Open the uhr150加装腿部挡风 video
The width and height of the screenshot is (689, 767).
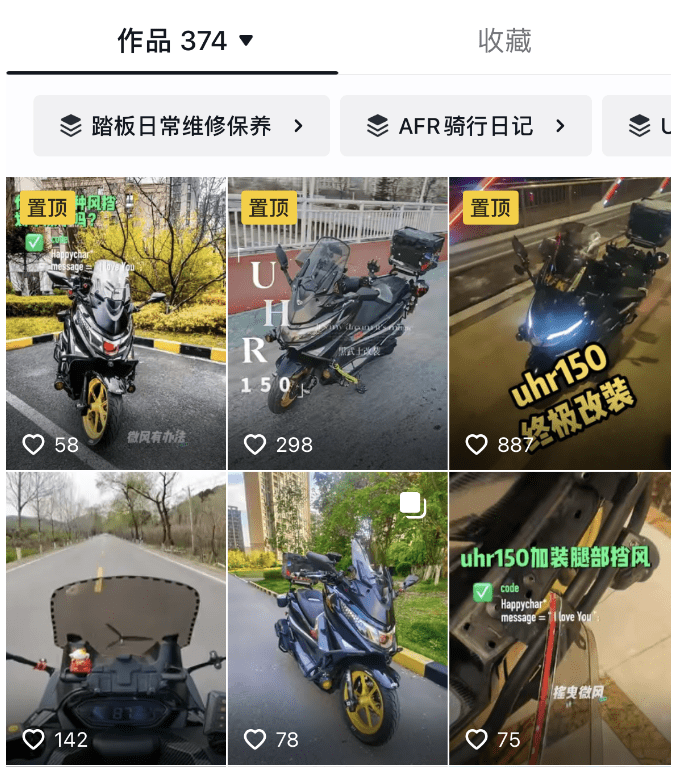559,619
